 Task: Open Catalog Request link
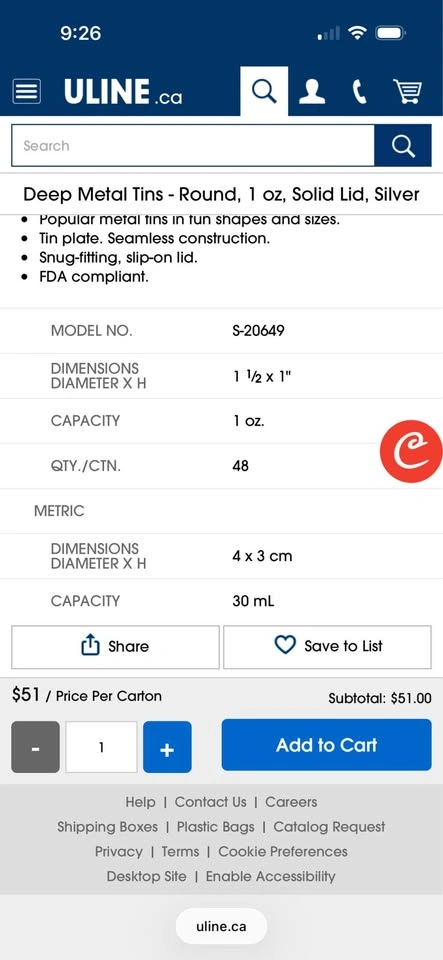[329, 827]
